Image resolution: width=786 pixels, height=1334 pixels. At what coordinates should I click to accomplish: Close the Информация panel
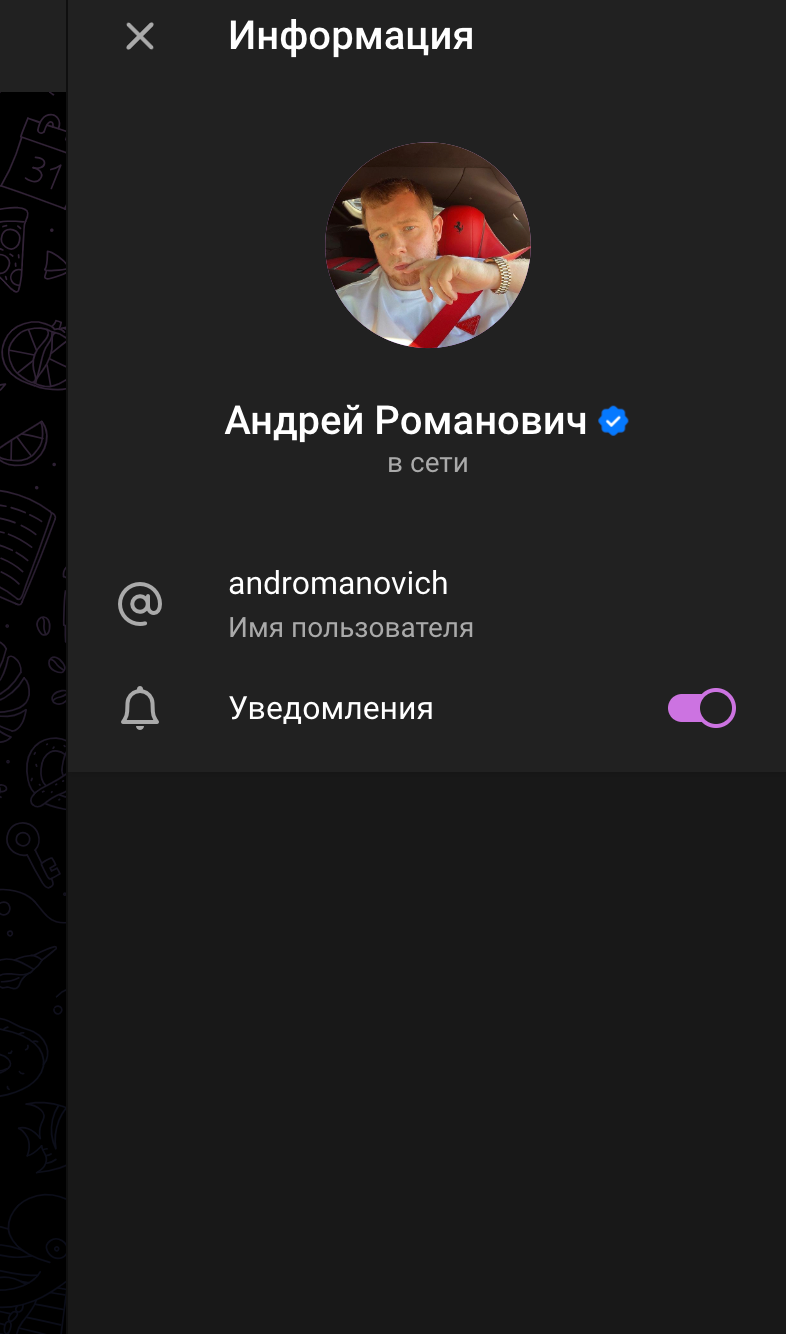[140, 37]
